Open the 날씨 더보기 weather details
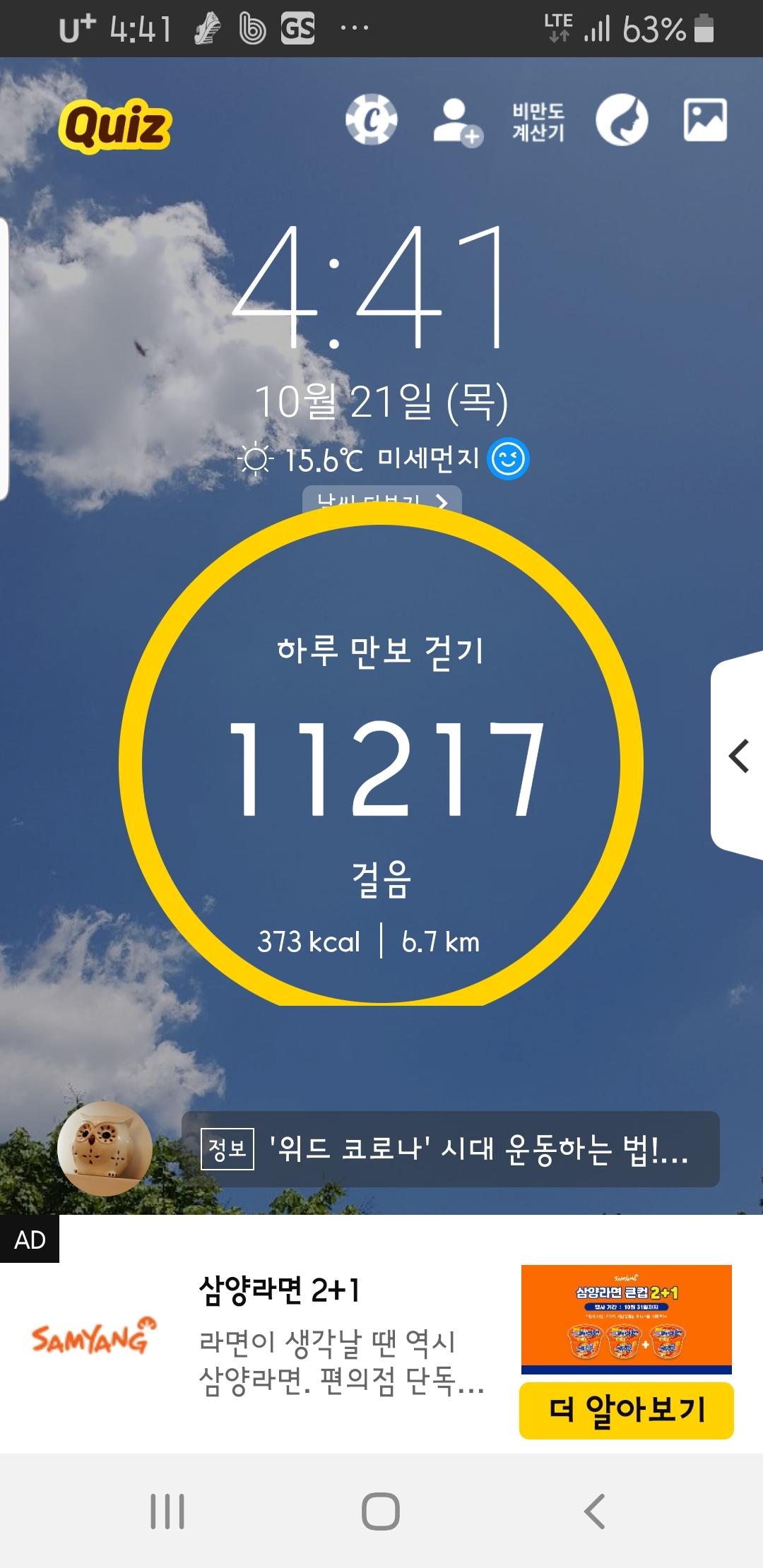The image size is (763, 1568). [x=382, y=499]
